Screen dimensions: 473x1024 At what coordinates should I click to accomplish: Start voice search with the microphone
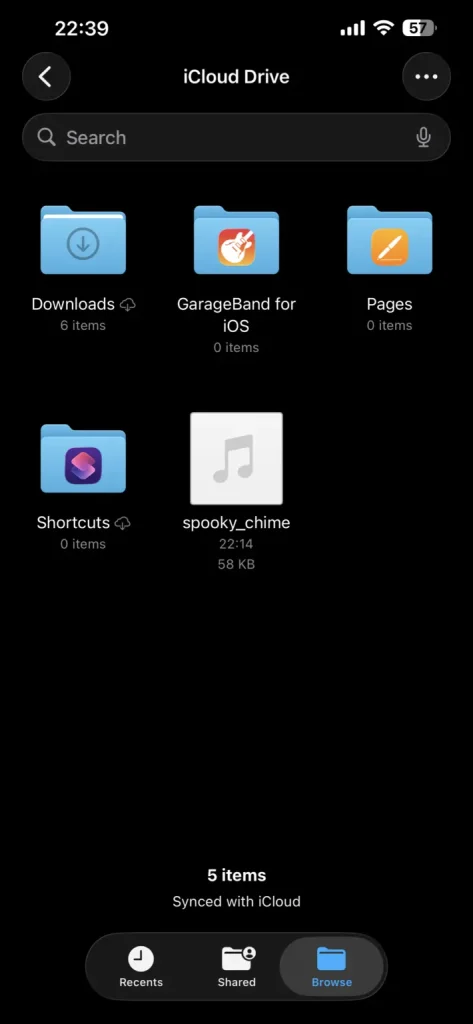pyautogui.click(x=423, y=137)
